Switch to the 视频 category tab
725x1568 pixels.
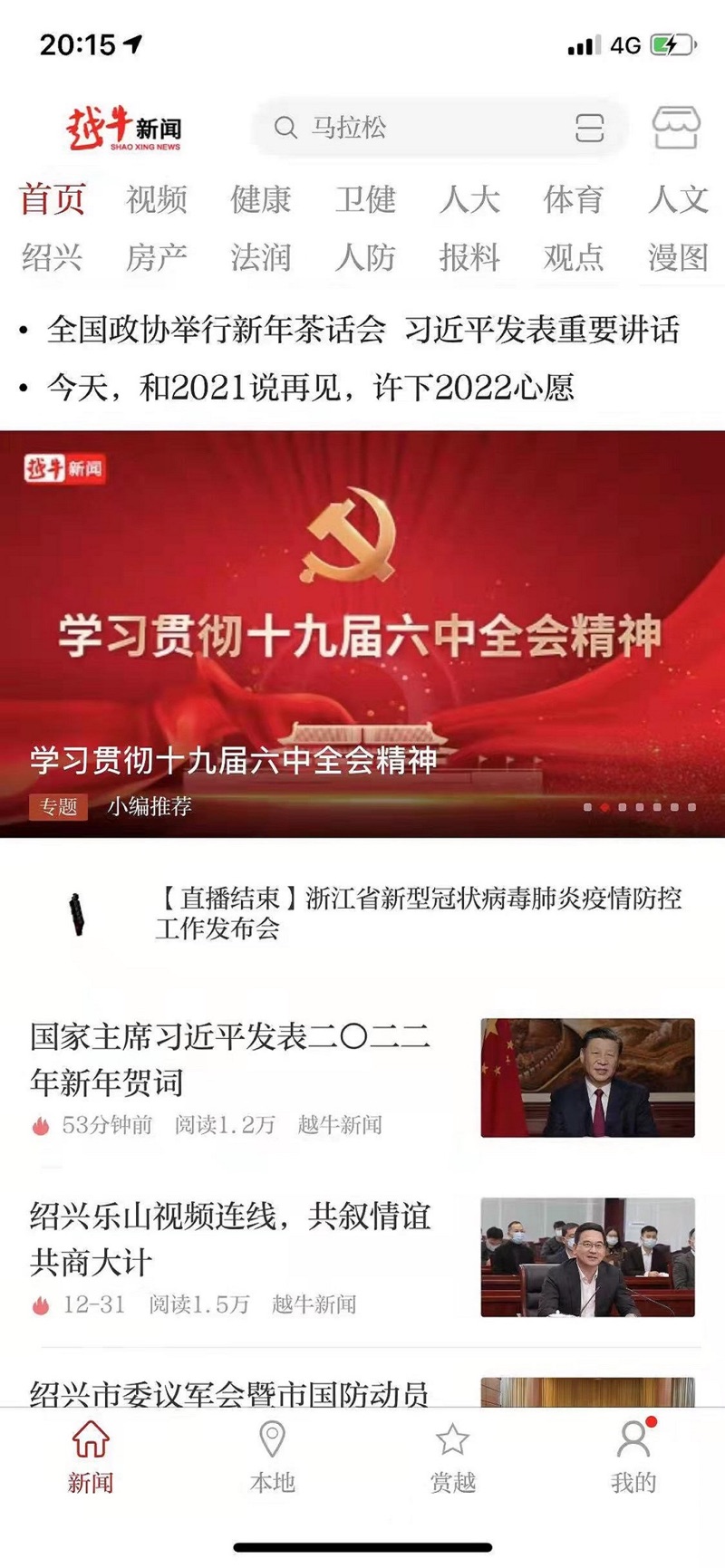(157, 199)
